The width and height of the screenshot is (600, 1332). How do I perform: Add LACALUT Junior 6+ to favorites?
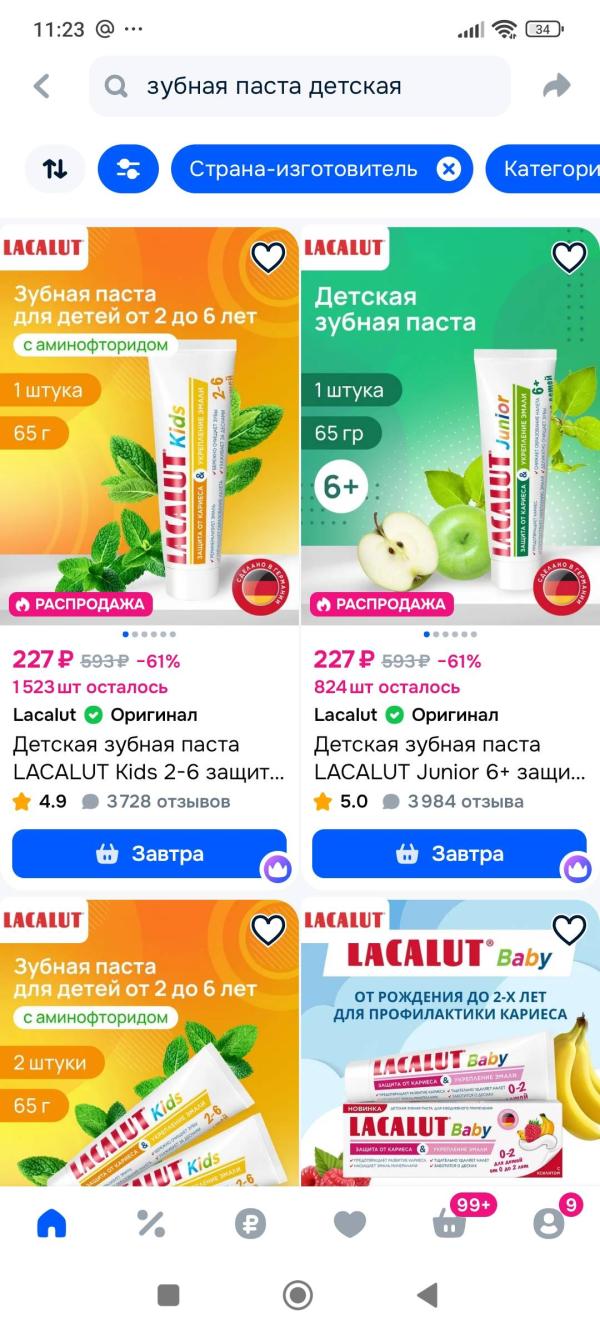coord(569,257)
